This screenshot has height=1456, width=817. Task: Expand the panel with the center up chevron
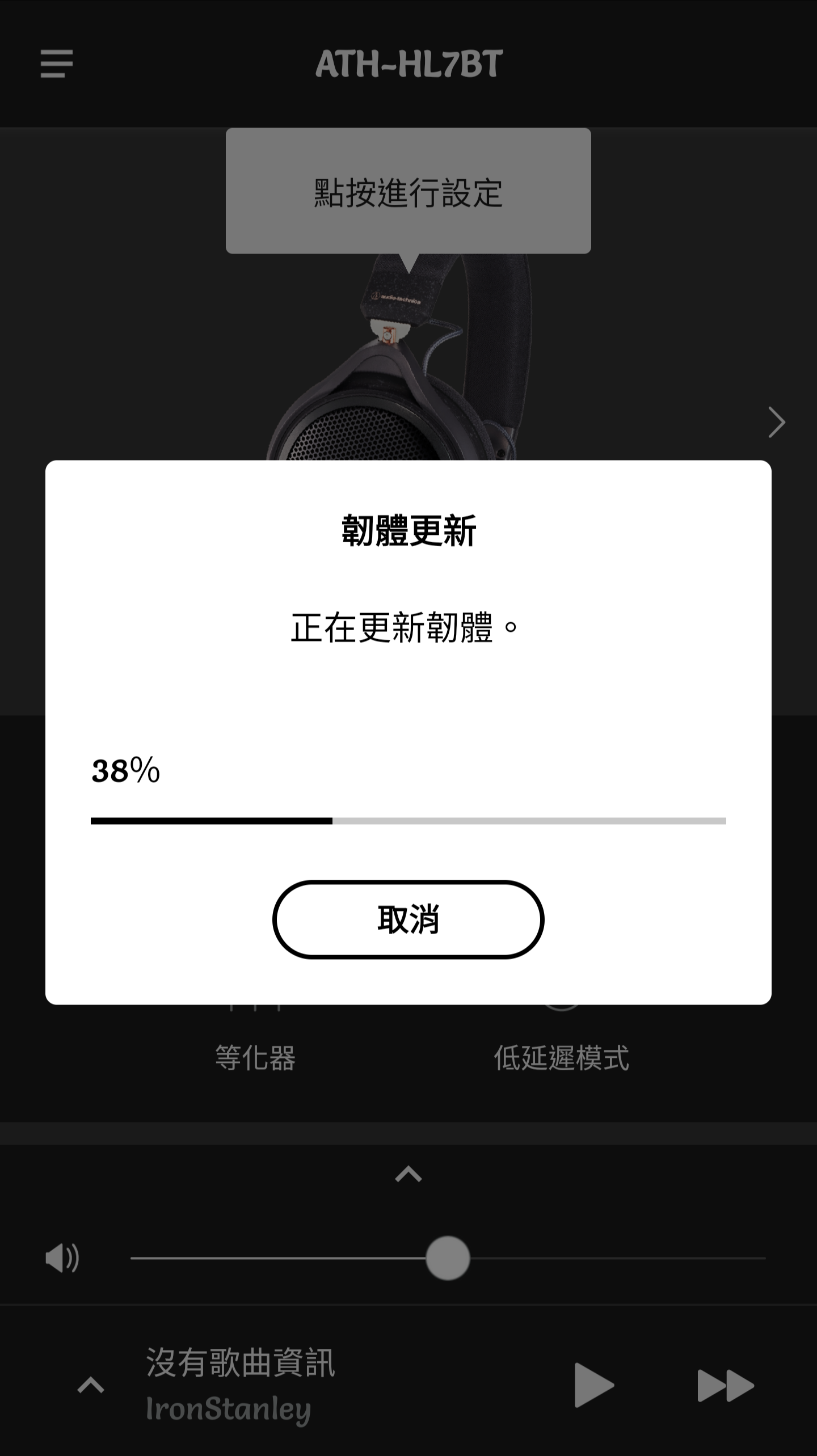pos(408,1174)
